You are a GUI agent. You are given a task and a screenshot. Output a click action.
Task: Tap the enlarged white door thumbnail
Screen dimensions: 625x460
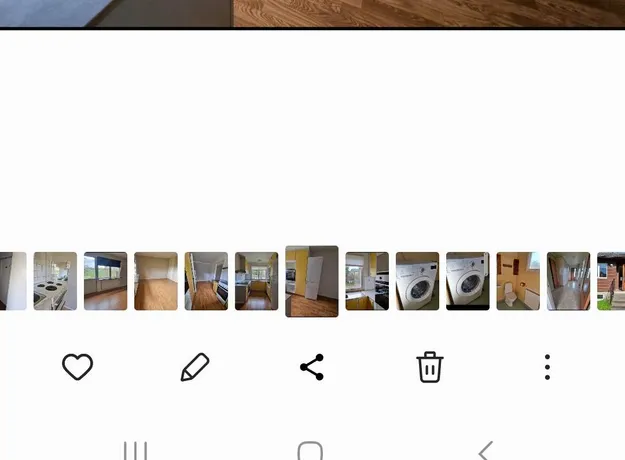pyautogui.click(x=312, y=281)
